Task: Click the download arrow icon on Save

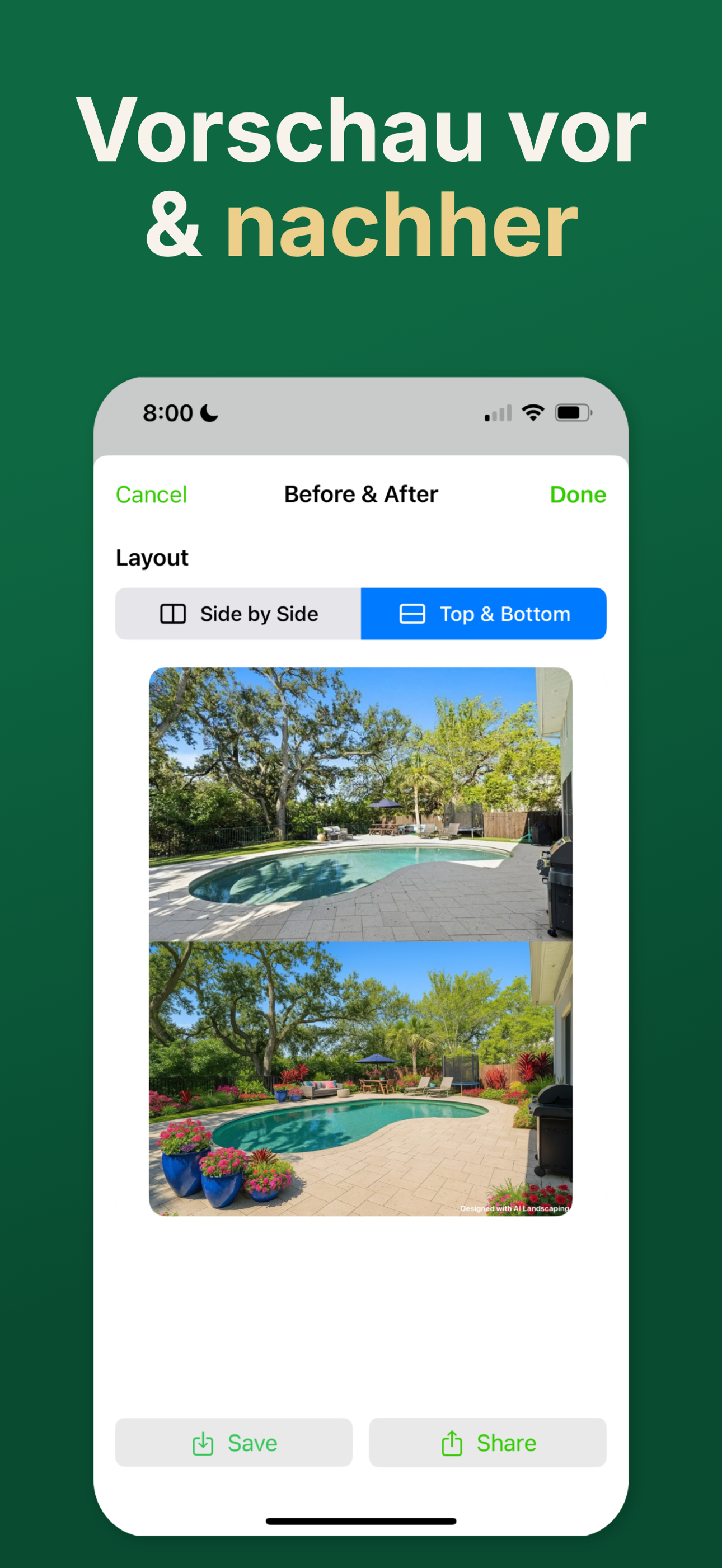Action: (x=202, y=1443)
